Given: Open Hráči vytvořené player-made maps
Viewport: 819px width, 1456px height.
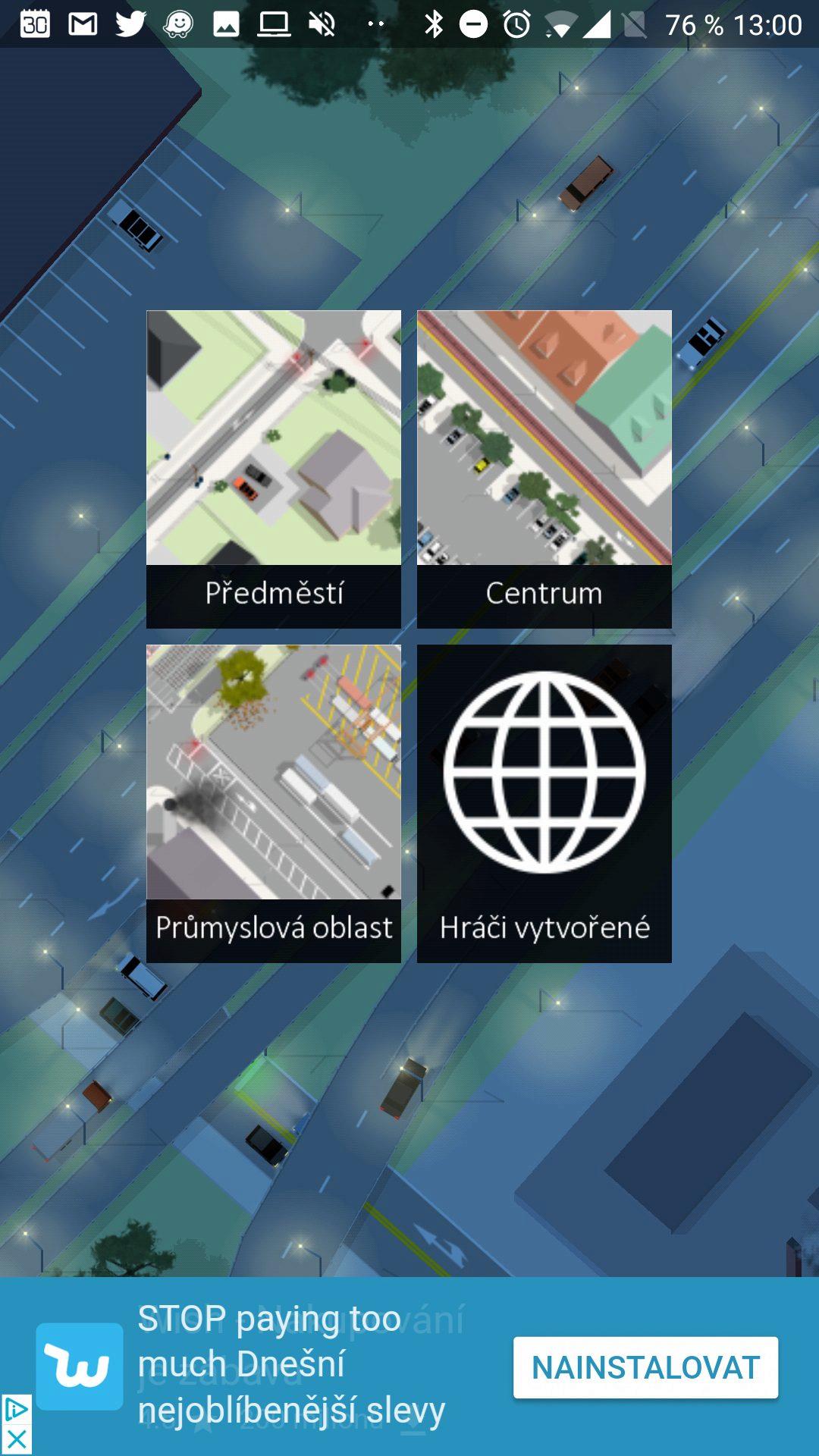Looking at the screenshot, I should (544, 804).
